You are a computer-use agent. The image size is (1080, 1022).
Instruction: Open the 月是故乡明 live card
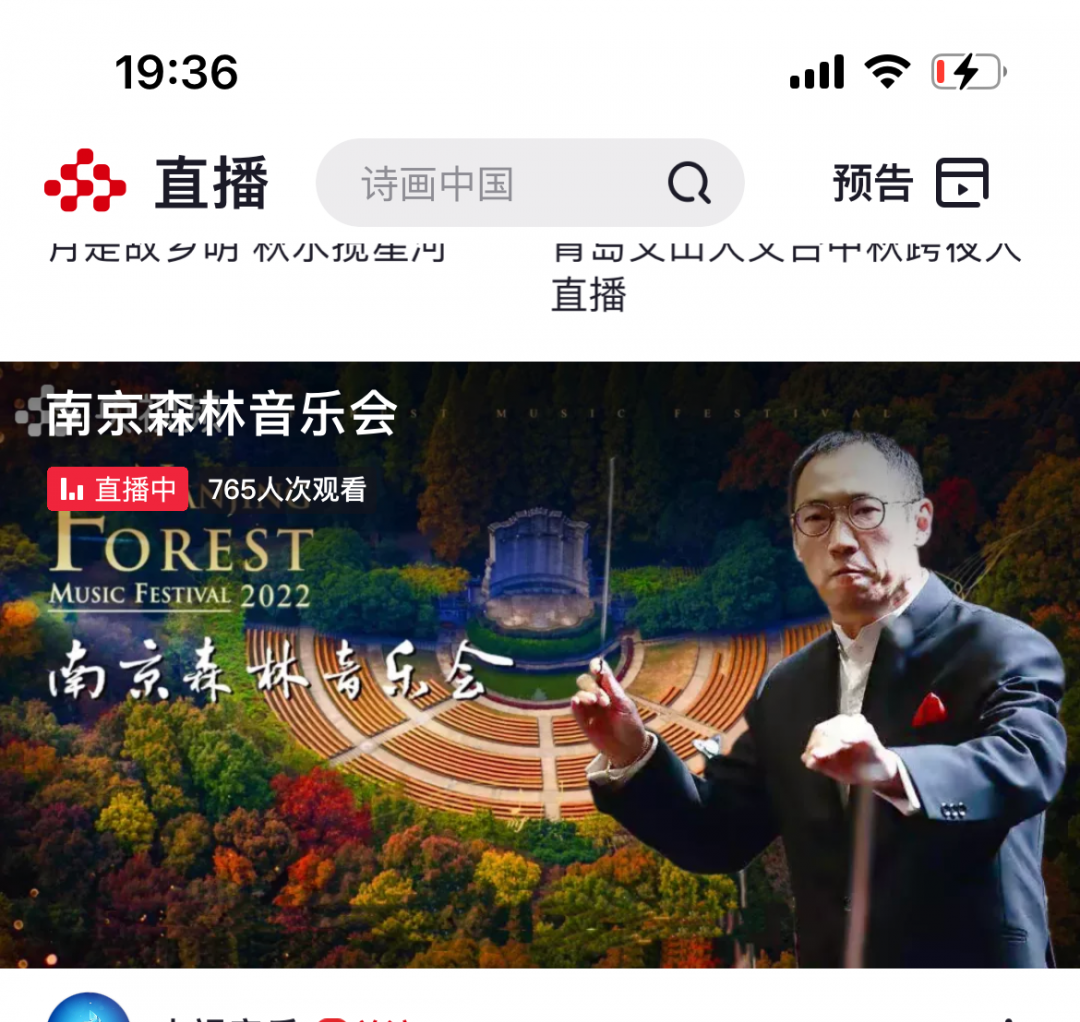click(247, 250)
